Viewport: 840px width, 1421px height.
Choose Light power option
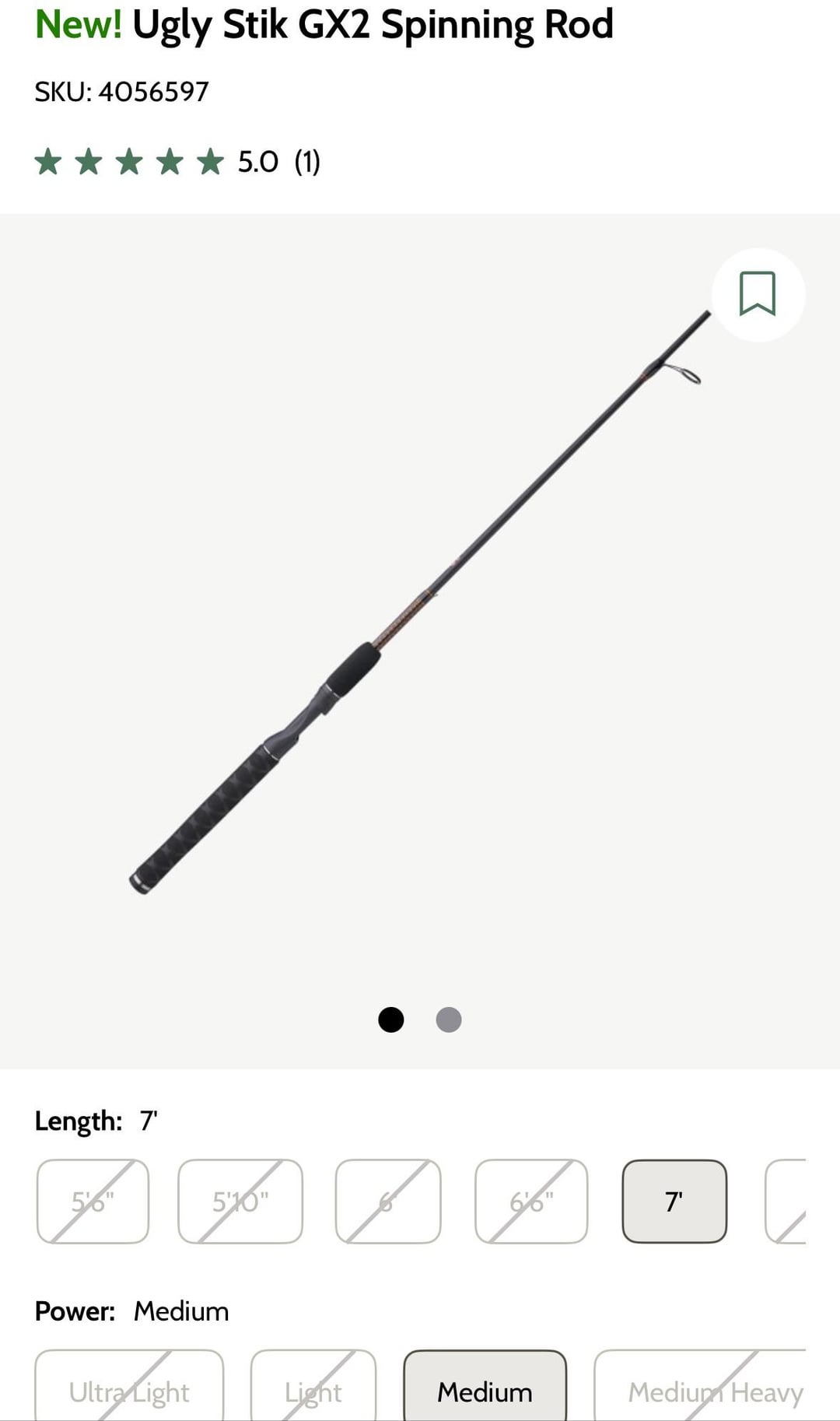click(x=313, y=1391)
